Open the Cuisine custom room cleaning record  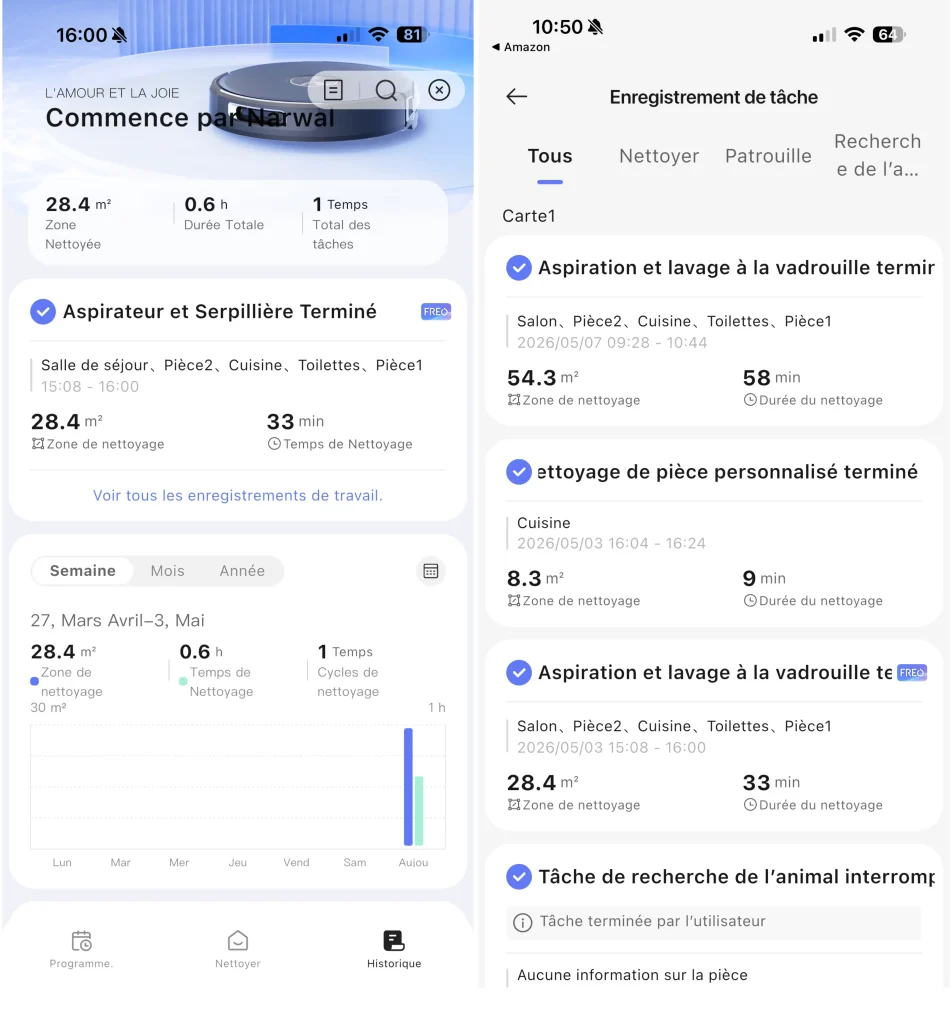pyautogui.click(x=713, y=533)
